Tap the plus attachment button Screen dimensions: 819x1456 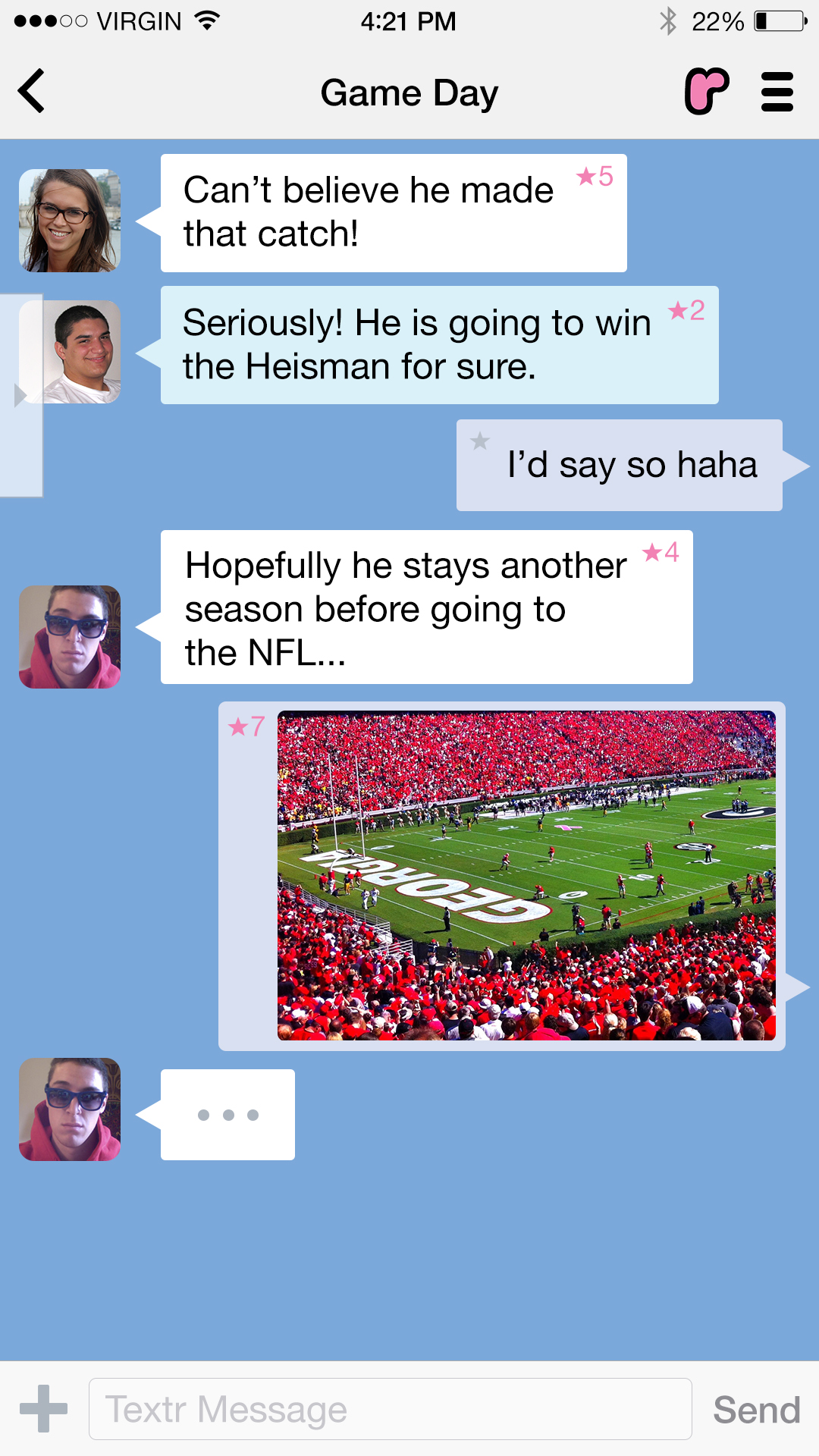[x=44, y=1409]
